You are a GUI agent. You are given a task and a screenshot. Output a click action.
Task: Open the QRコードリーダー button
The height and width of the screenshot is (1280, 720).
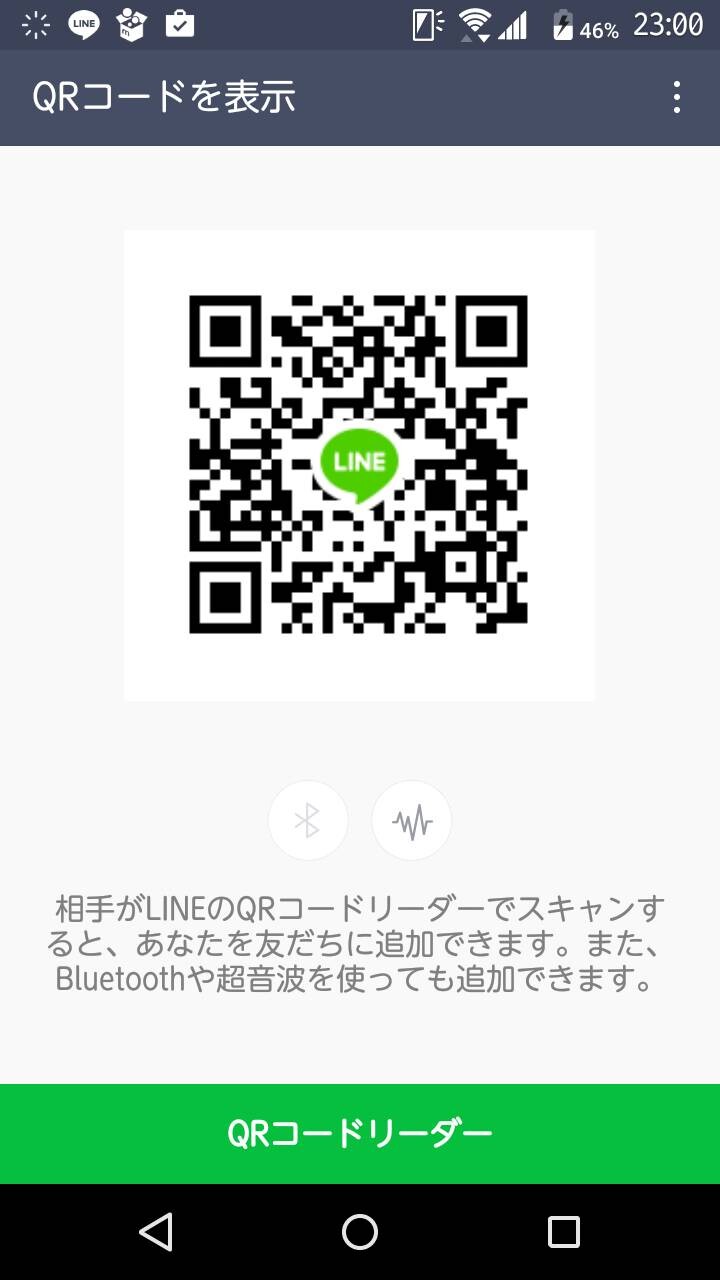tap(360, 1134)
